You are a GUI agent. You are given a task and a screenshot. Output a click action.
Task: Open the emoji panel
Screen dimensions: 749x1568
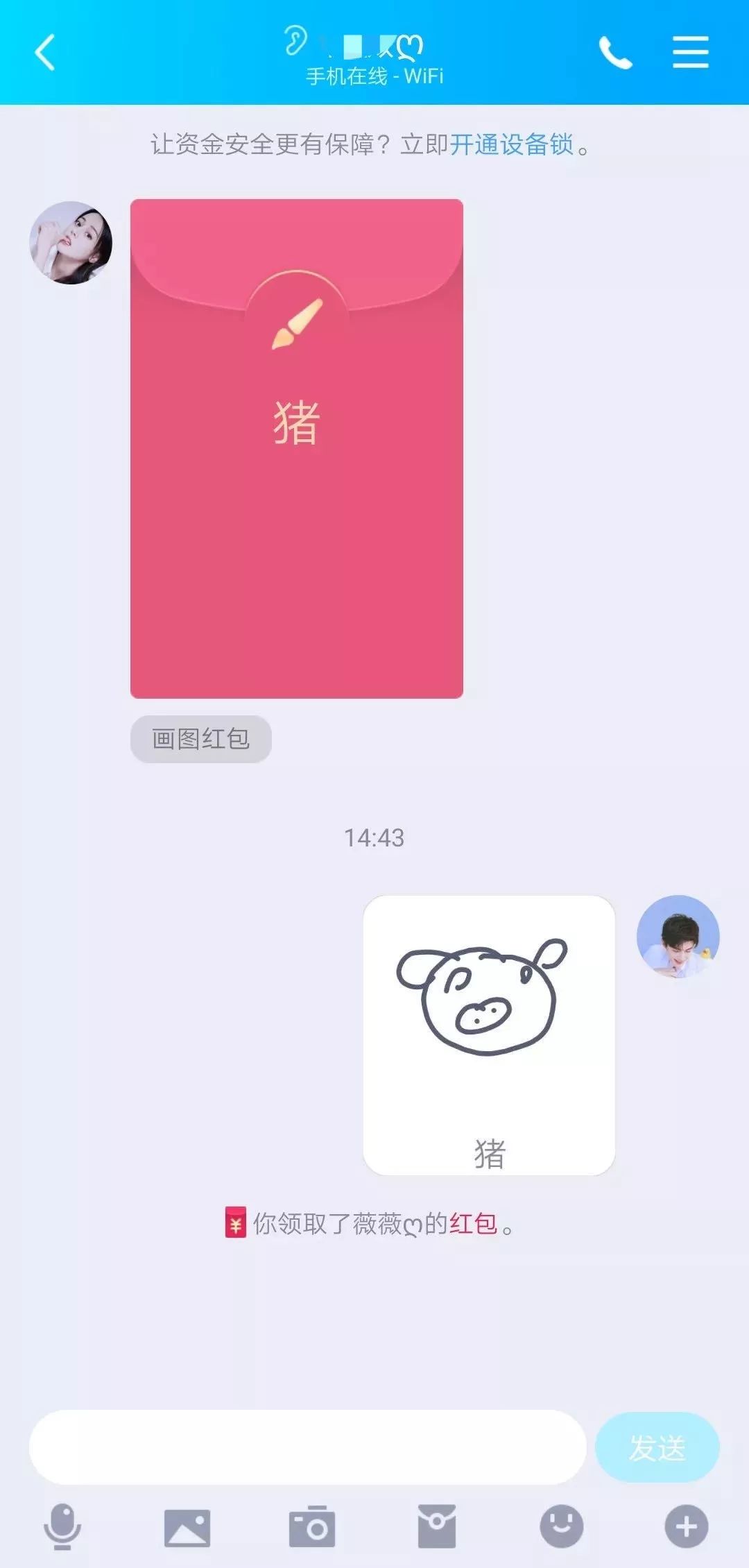pyautogui.click(x=562, y=1526)
